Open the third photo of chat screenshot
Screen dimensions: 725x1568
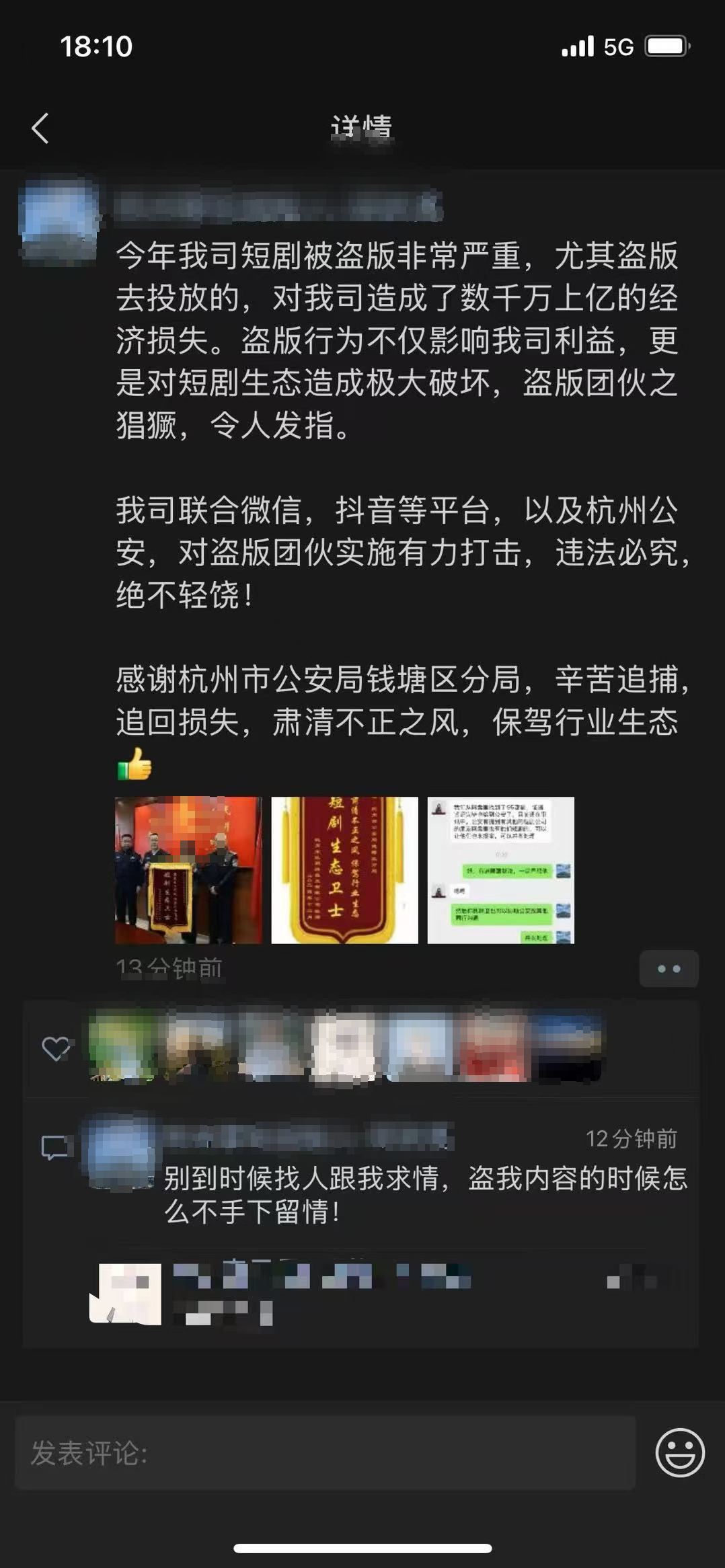click(x=500, y=869)
